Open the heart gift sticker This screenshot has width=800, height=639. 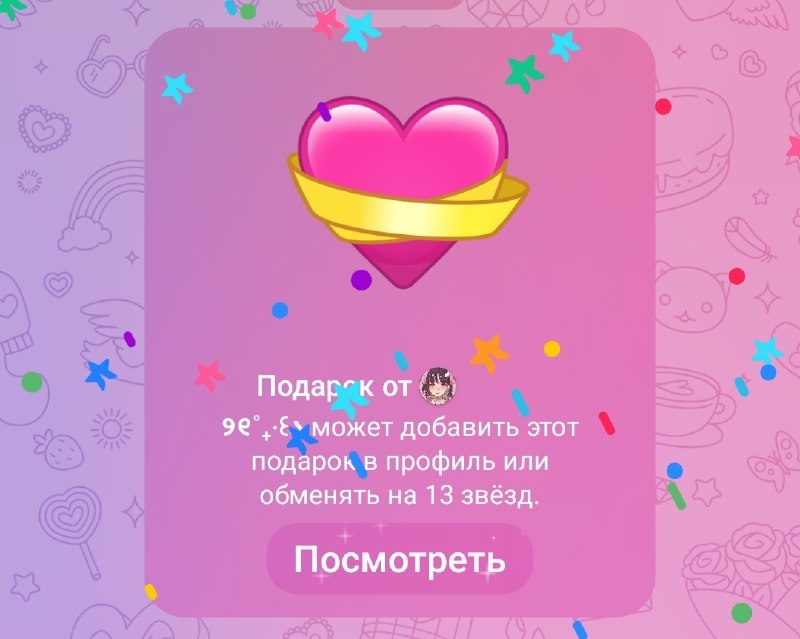tap(408, 192)
